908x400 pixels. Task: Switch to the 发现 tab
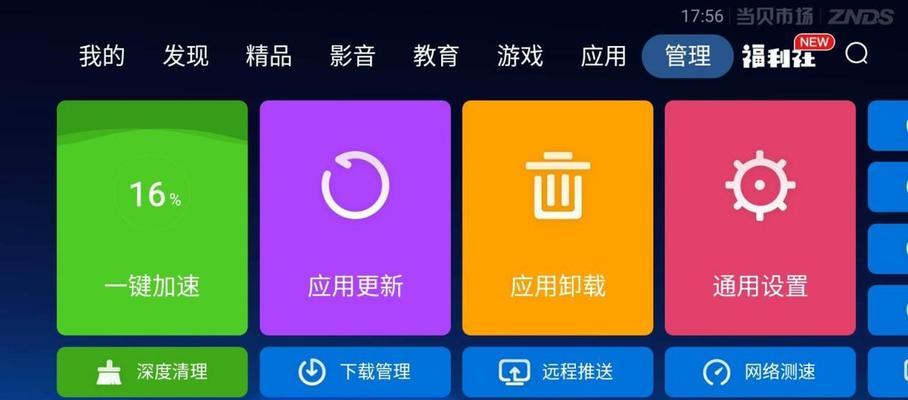[186, 56]
